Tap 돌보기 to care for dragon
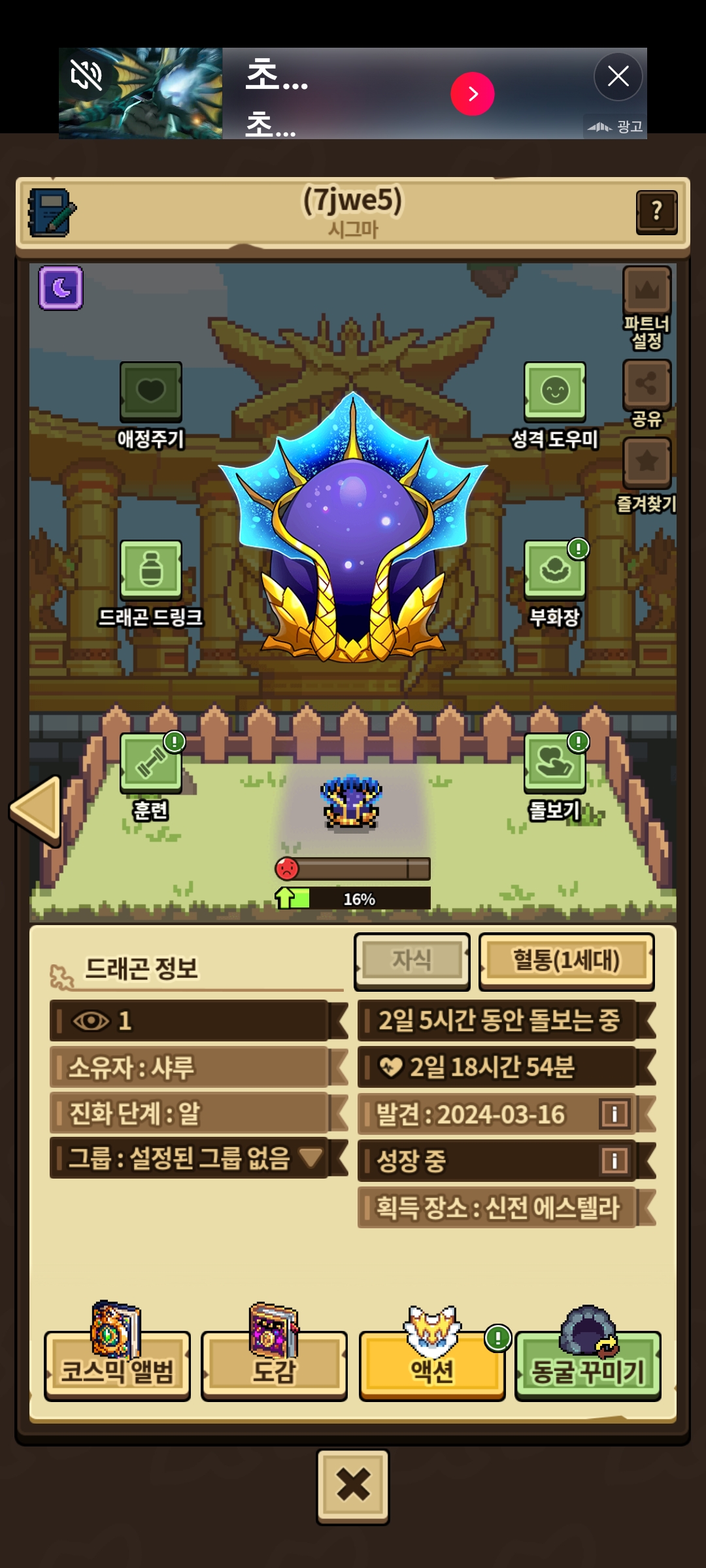The image size is (706, 1568). point(554,777)
